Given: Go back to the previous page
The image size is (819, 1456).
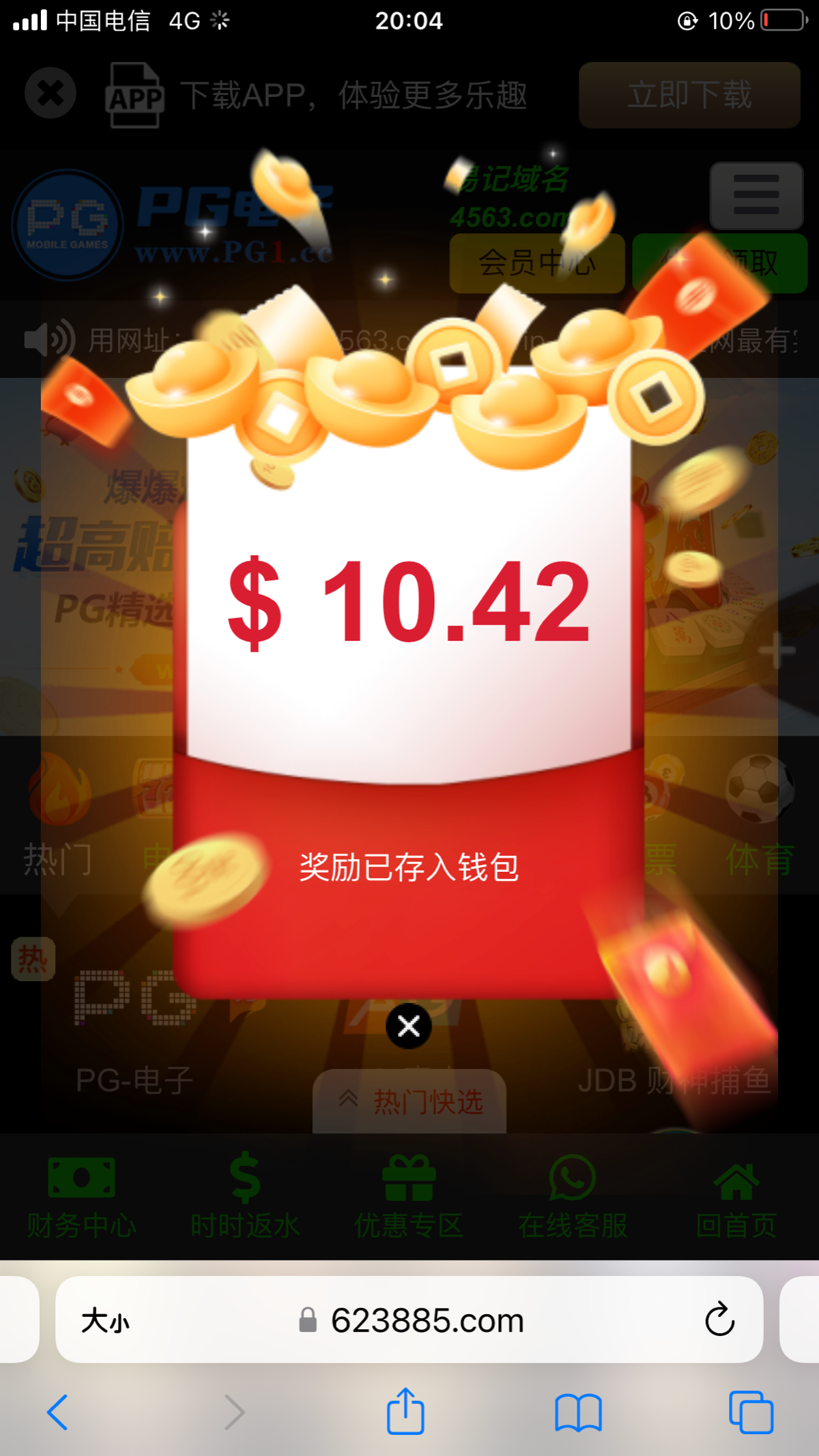Looking at the screenshot, I should 58,1412.
